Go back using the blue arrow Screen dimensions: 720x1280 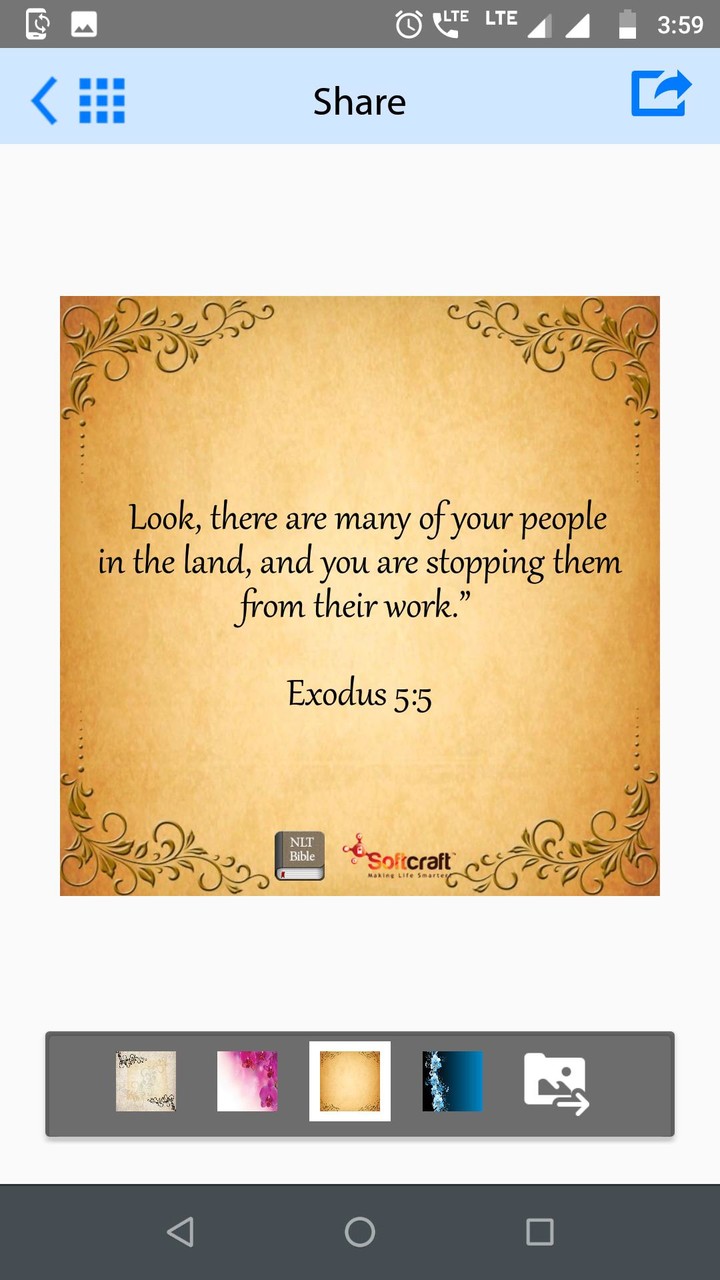45,101
